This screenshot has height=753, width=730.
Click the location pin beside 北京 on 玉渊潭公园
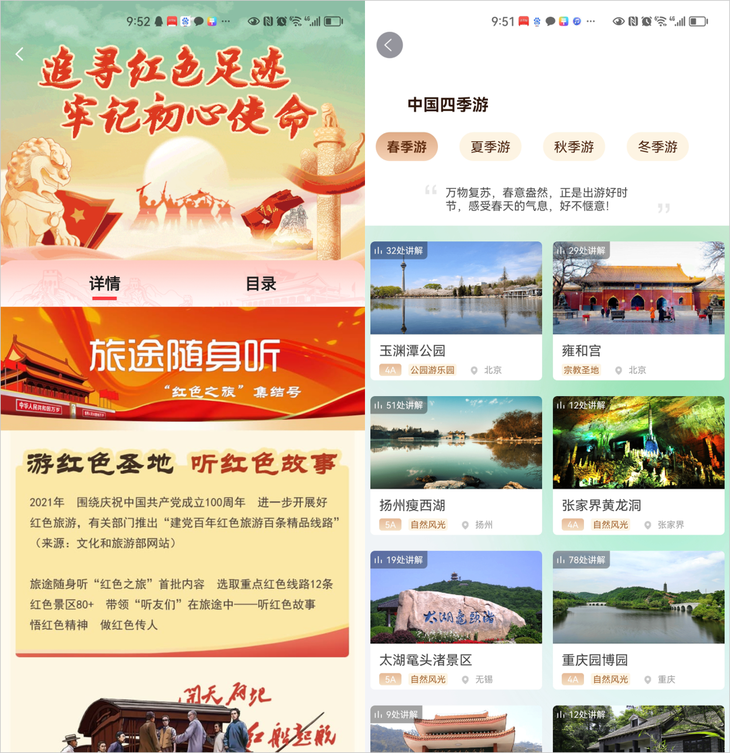(476, 370)
